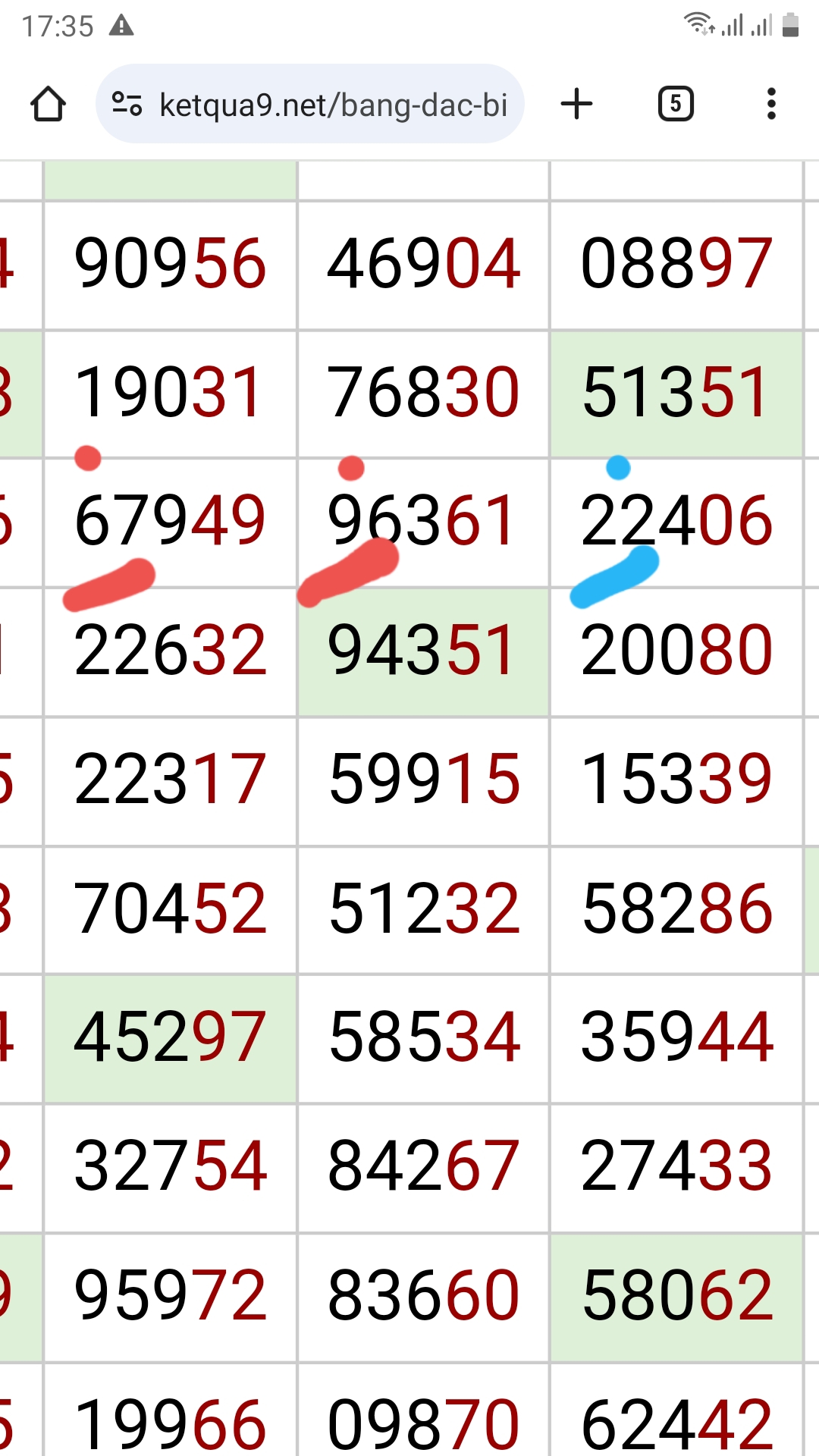Open the tab switcher showing 5 tabs
819x1456 pixels.
tap(676, 104)
